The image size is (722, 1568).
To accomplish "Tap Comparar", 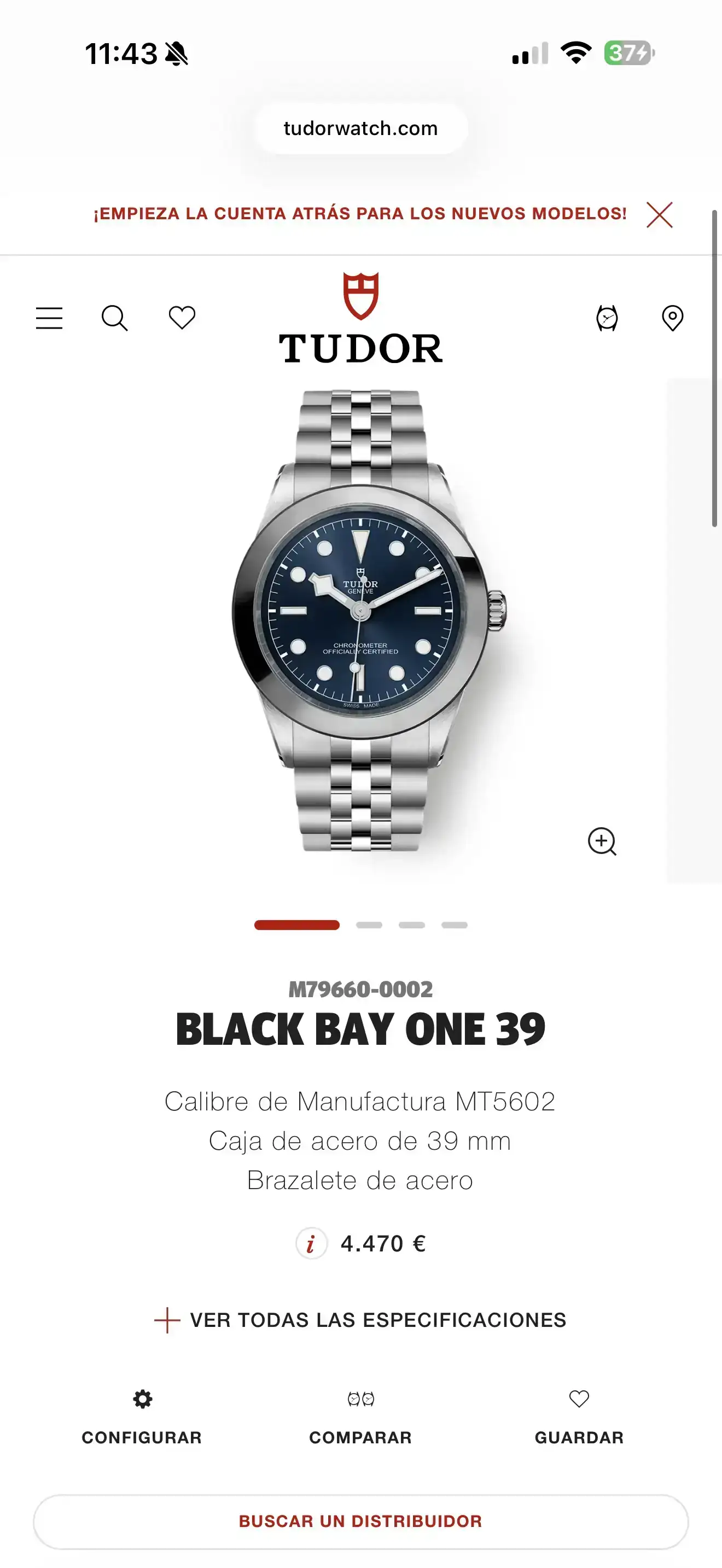I will coord(360,1418).
